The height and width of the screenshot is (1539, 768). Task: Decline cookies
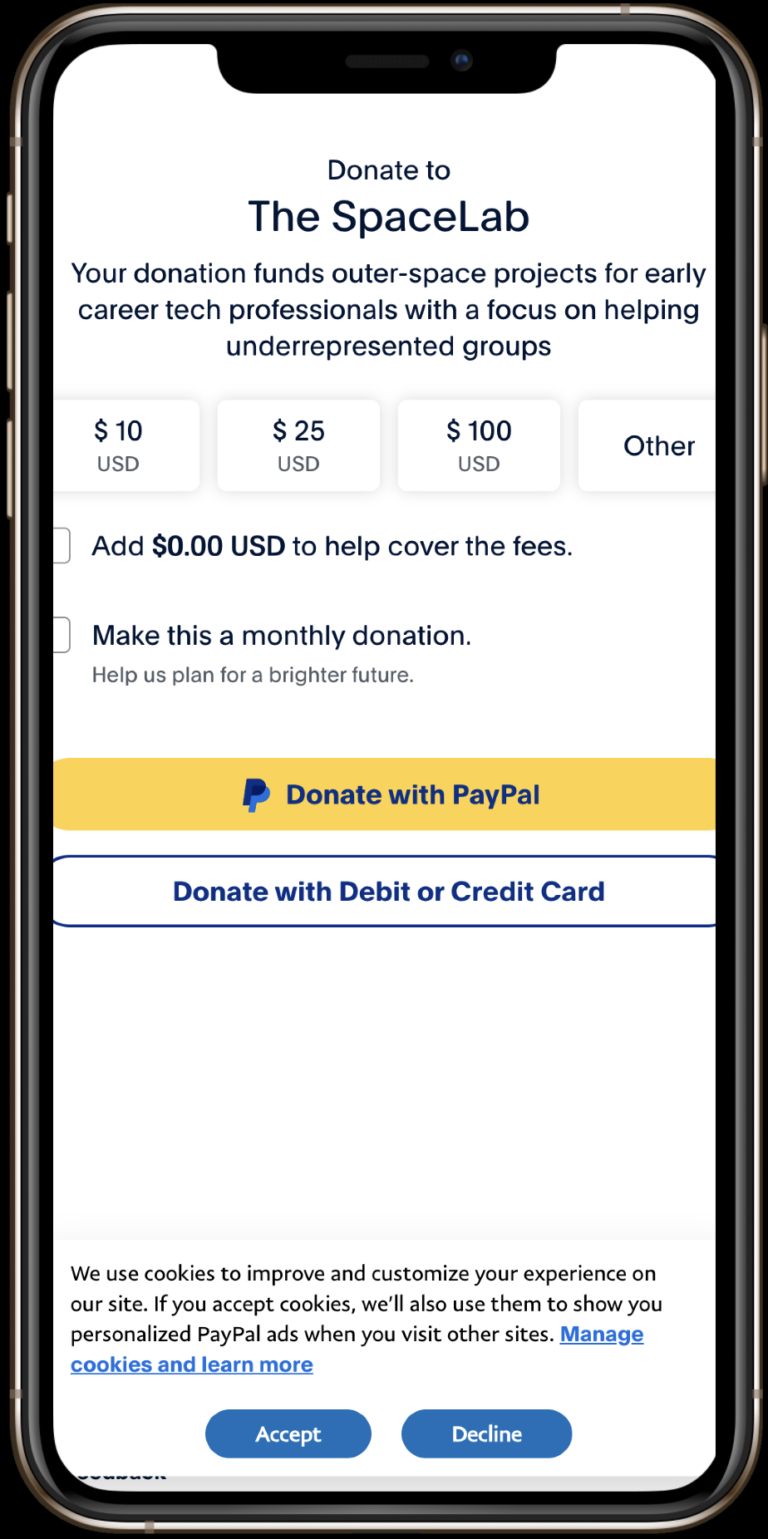[x=487, y=1434]
